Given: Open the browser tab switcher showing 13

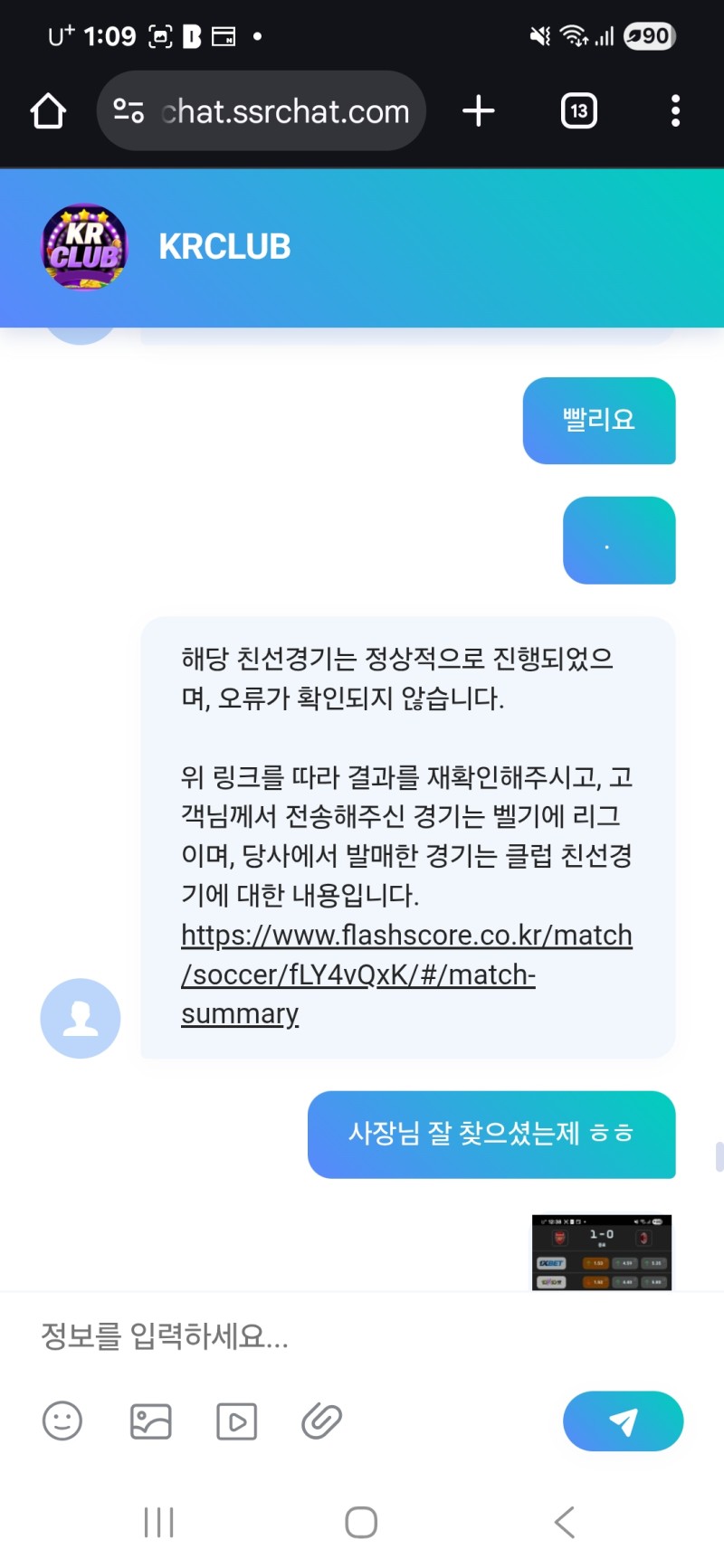Looking at the screenshot, I should [578, 110].
